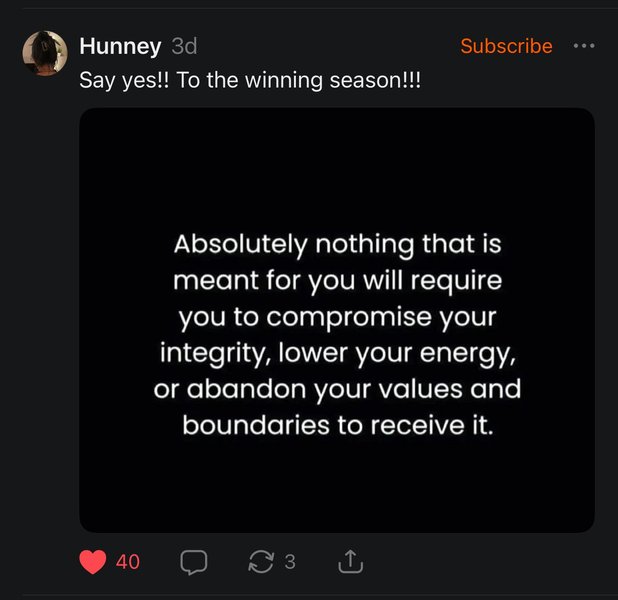
Task: Unlike Hunney's post with the heart
Action: 93,562
